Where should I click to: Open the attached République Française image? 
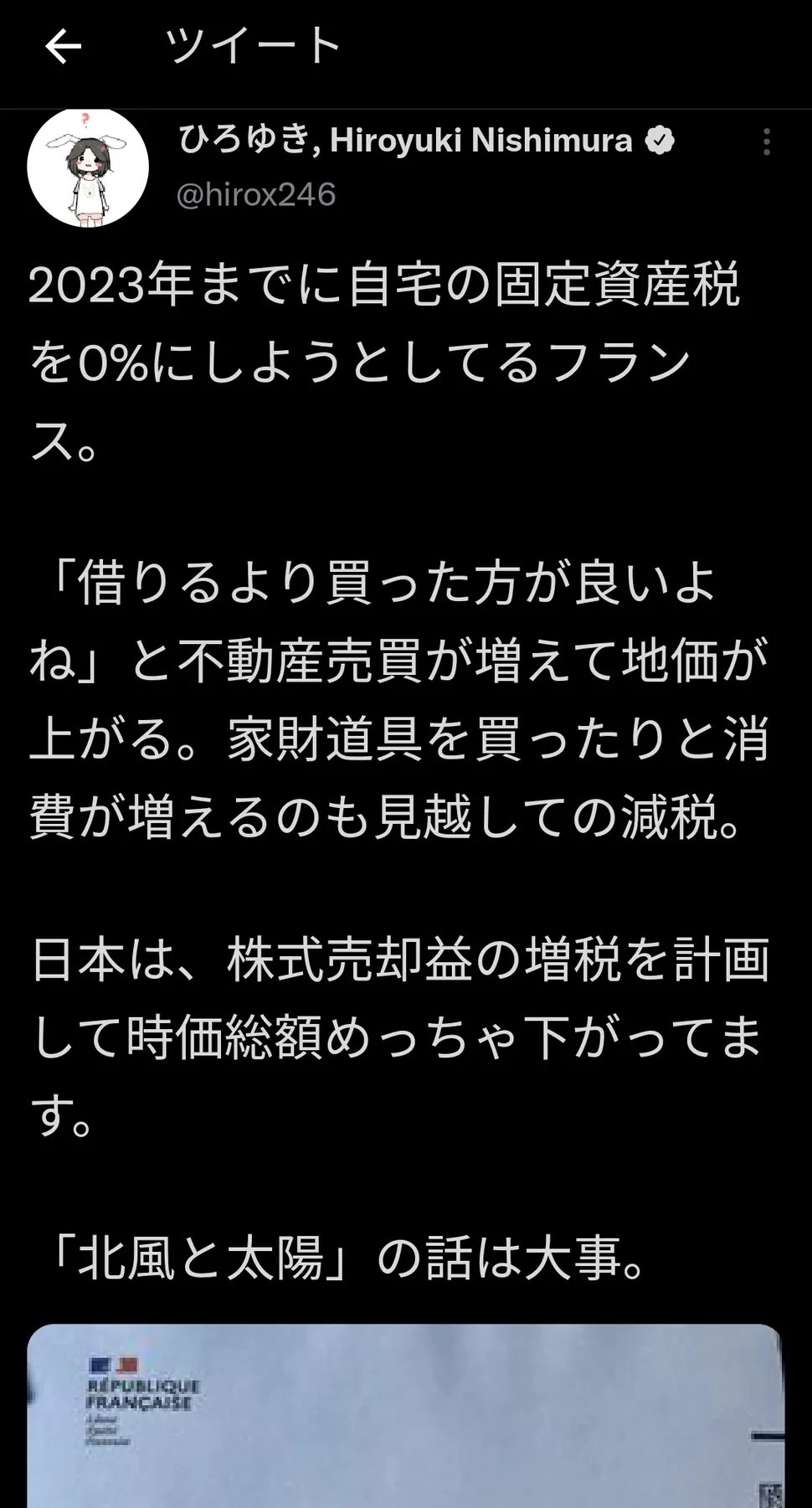pyautogui.click(x=405, y=1416)
